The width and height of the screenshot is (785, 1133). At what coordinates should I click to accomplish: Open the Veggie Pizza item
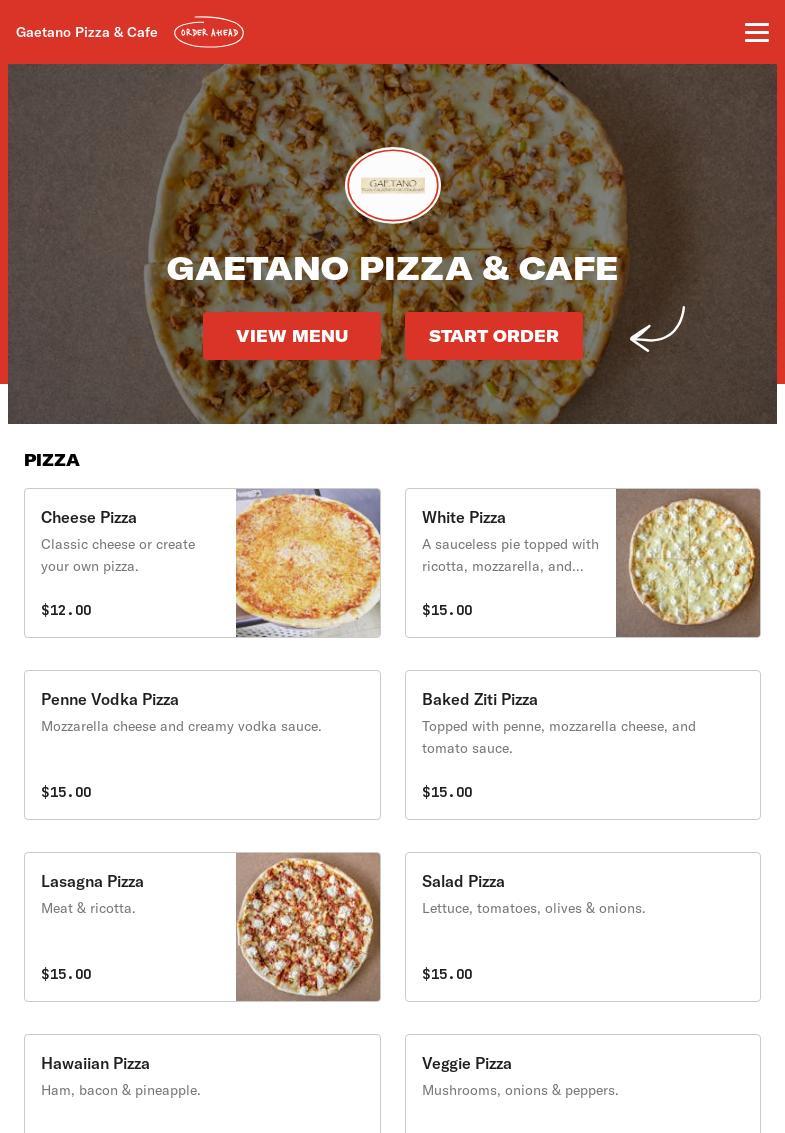[582, 1085]
